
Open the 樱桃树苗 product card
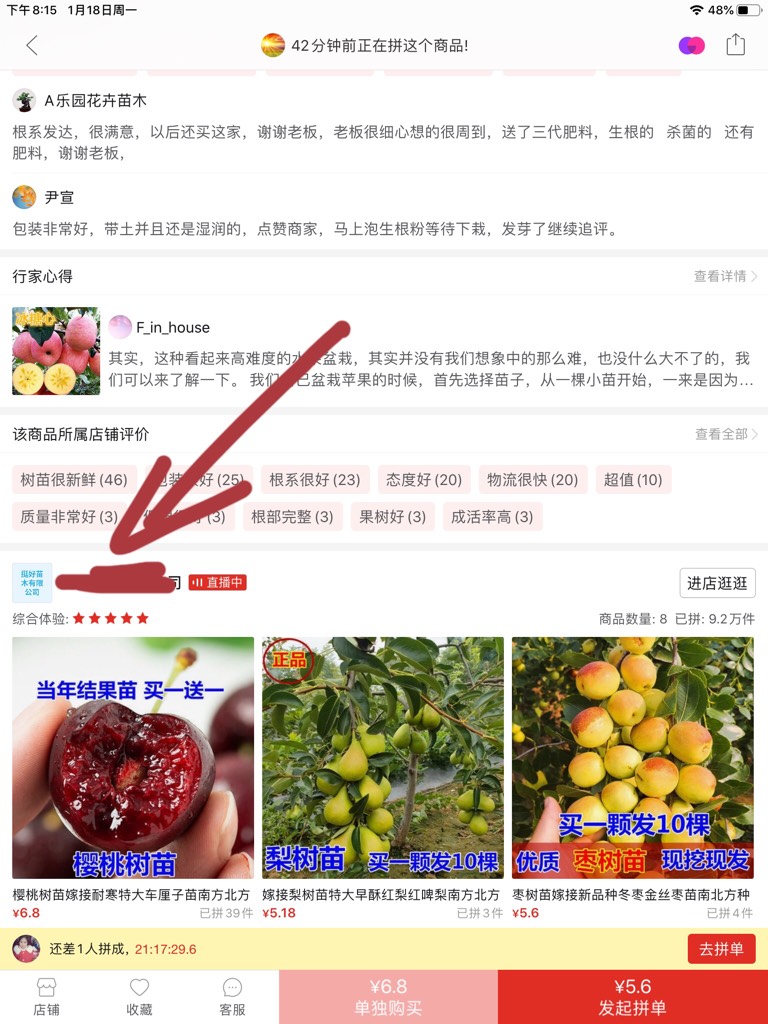pyautogui.click(x=133, y=758)
